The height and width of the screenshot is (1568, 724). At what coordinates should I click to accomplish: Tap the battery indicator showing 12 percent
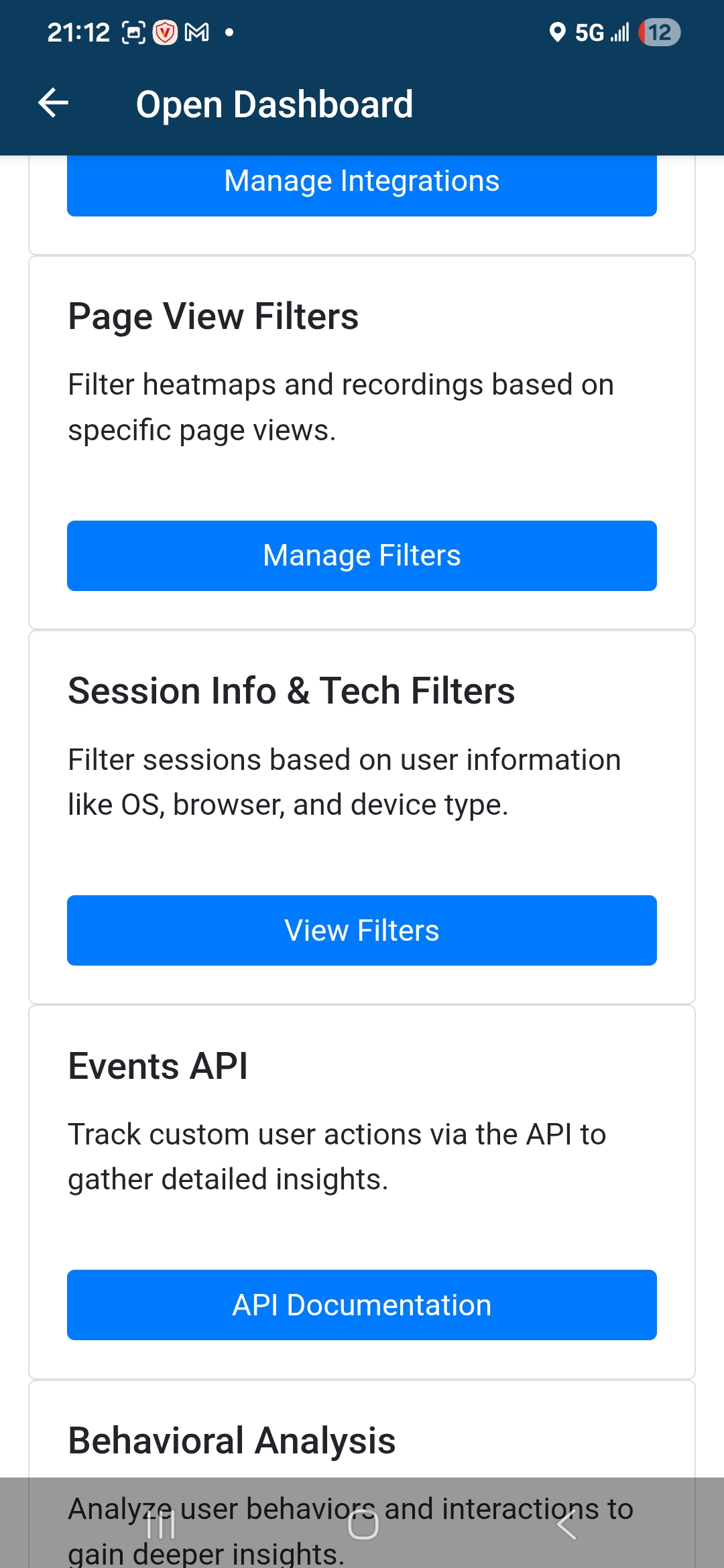point(659,31)
